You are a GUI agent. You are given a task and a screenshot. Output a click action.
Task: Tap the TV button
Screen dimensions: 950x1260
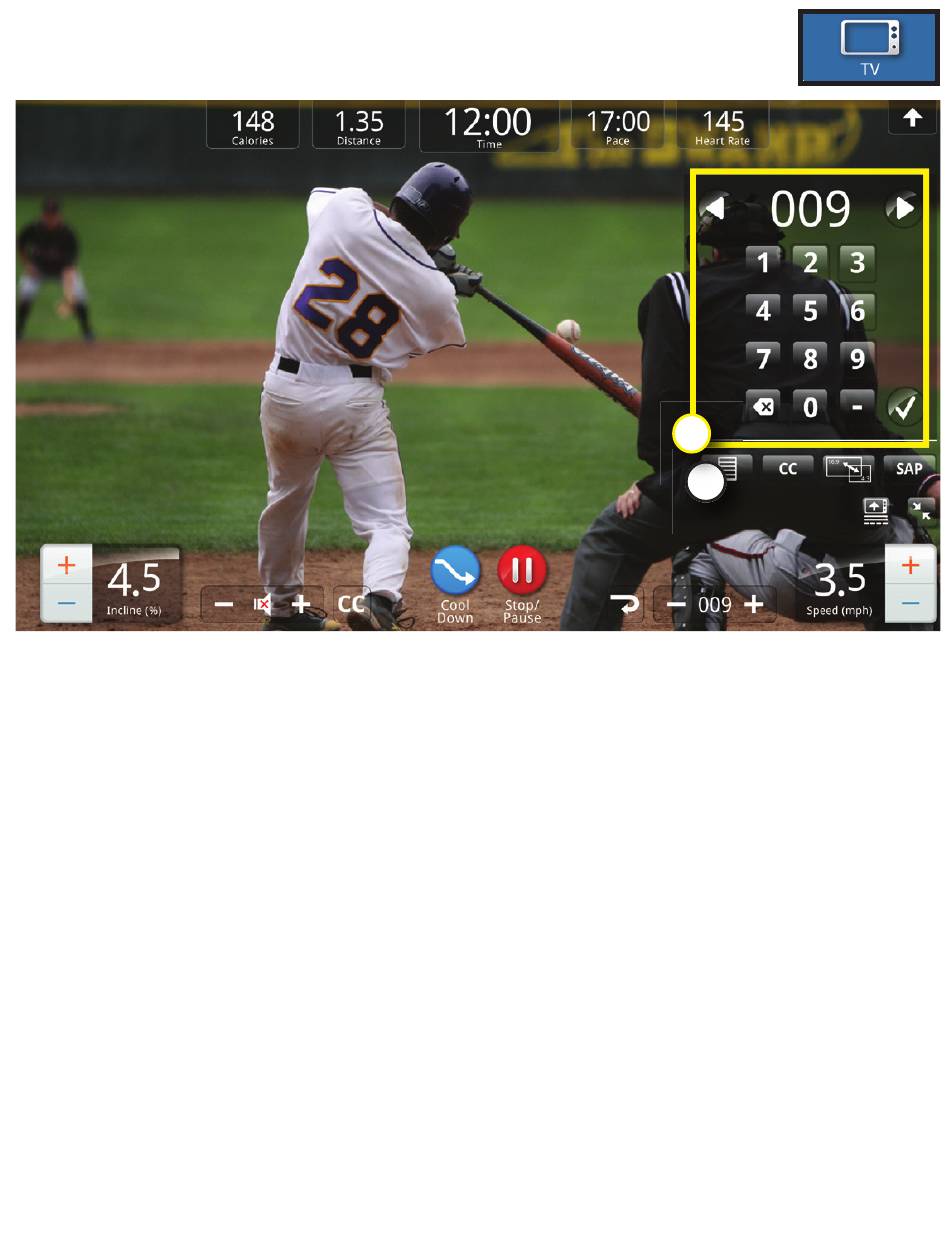(868, 47)
